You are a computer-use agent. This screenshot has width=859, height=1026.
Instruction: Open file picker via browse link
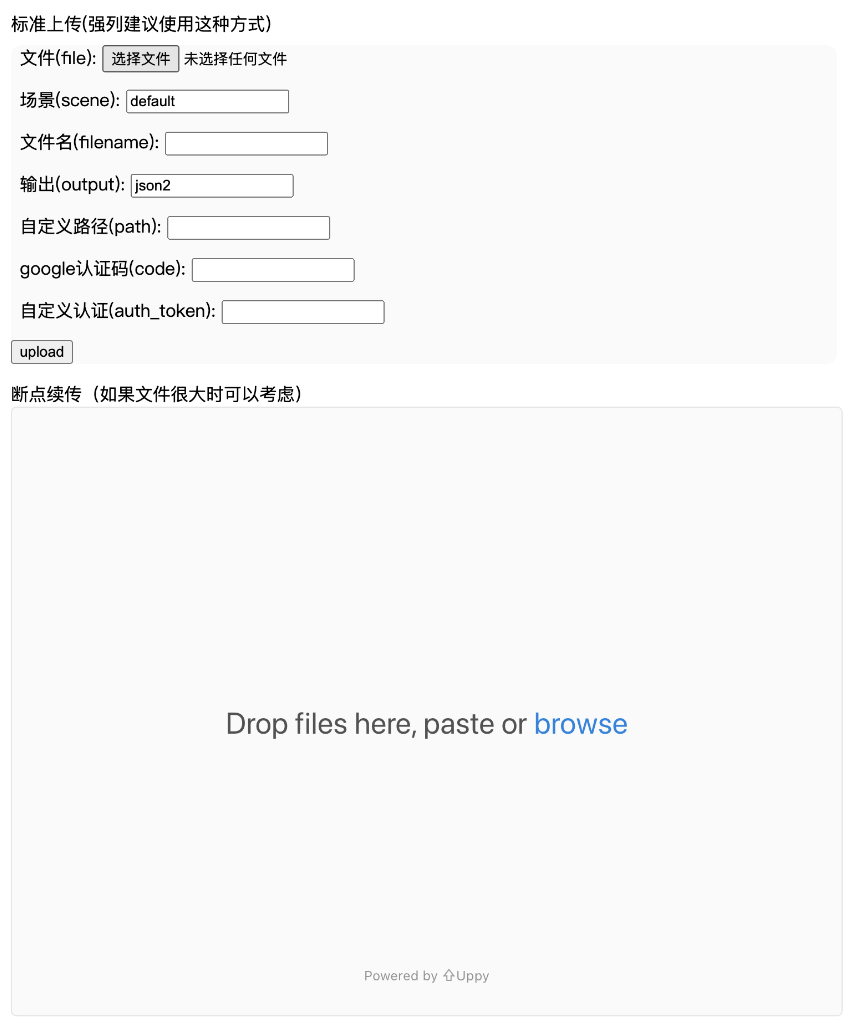(580, 724)
